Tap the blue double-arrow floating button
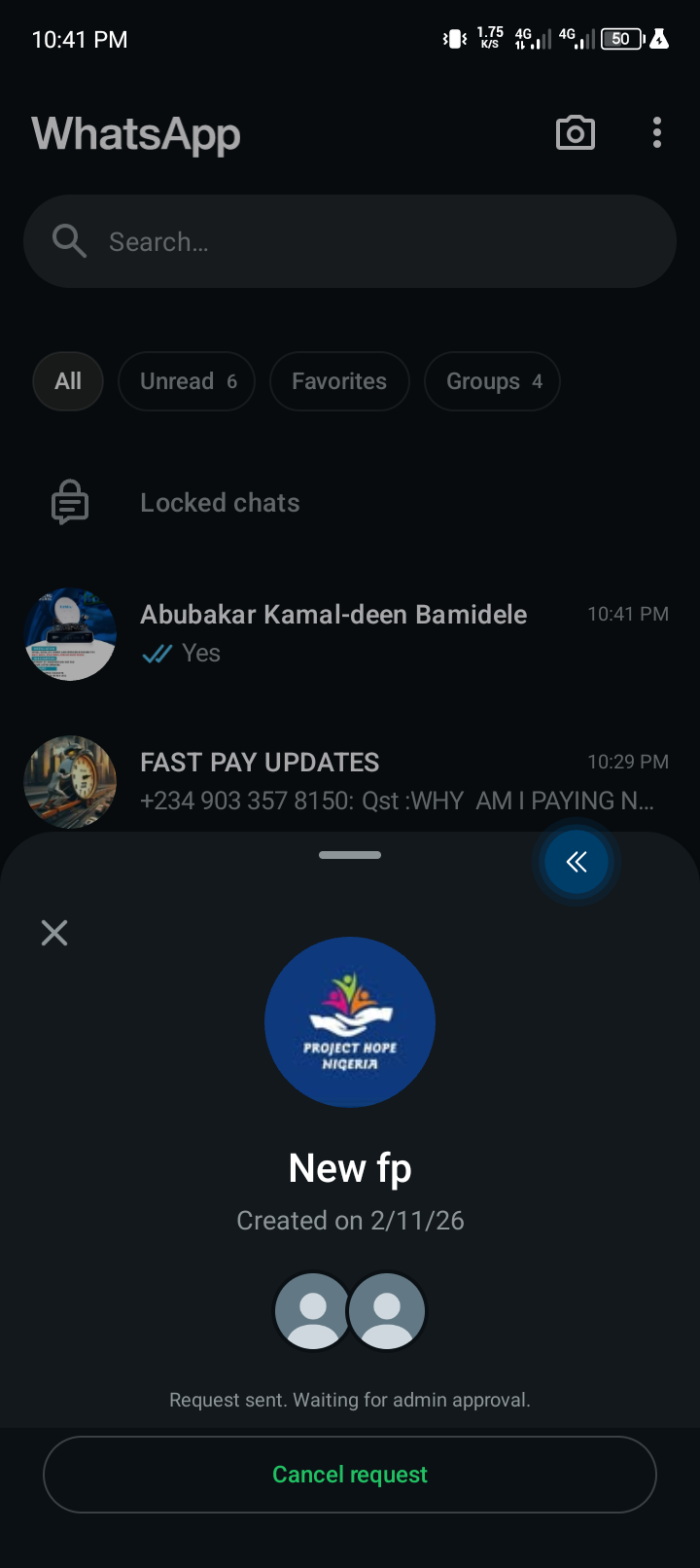 [577, 862]
